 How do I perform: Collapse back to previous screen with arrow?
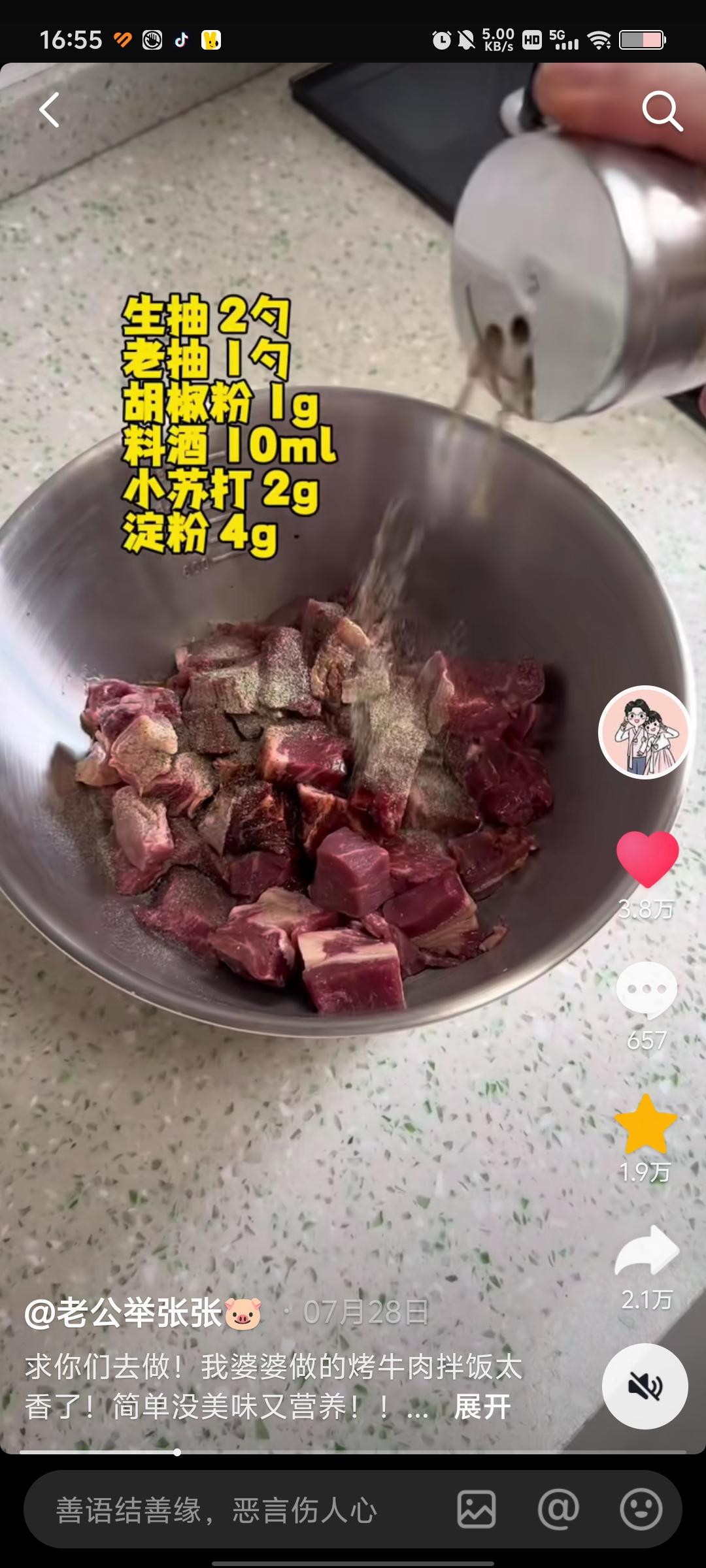49,110
